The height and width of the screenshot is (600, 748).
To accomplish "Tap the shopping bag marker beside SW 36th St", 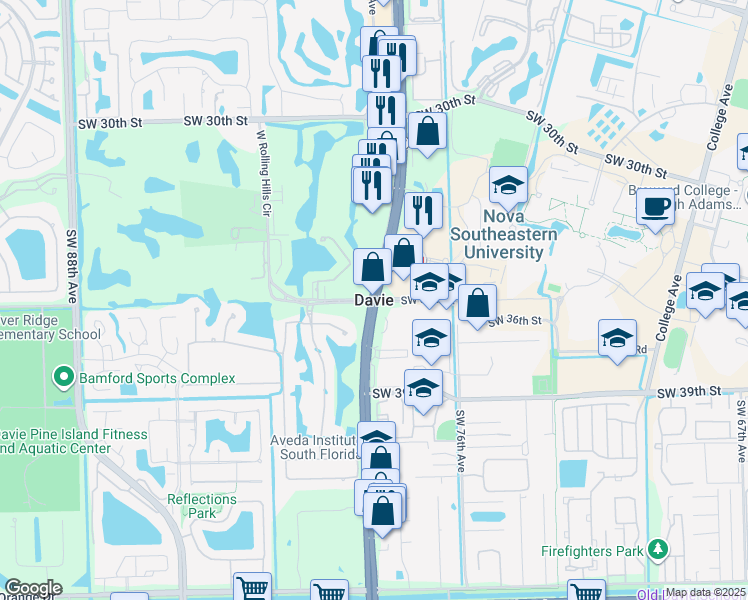I will (x=479, y=303).
